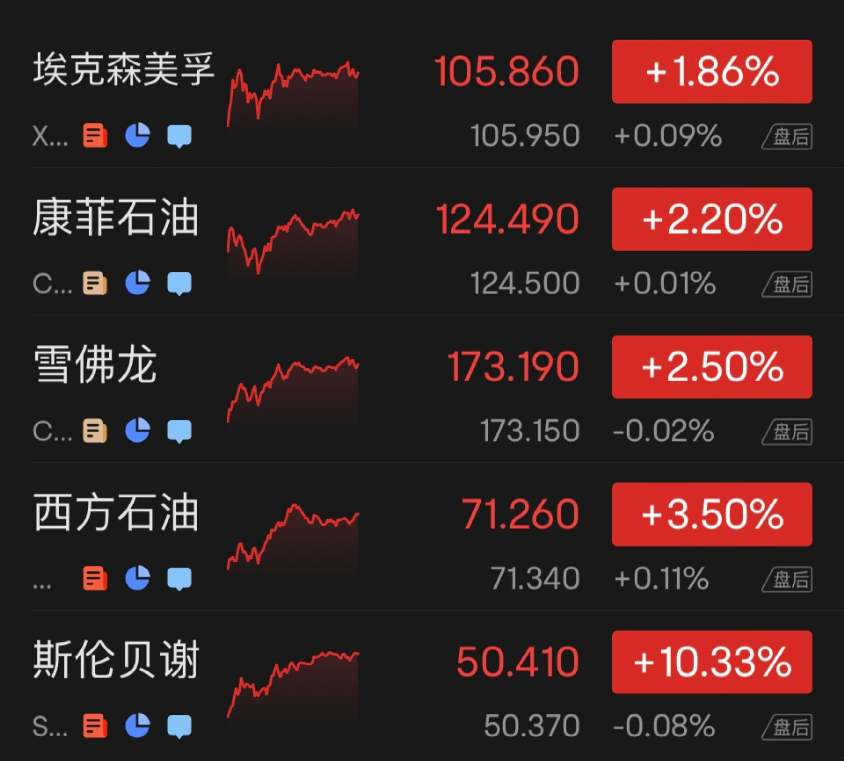This screenshot has height=761, width=844.
Task: Tap the +2.20% change button for 康菲石油
Action: (x=711, y=219)
